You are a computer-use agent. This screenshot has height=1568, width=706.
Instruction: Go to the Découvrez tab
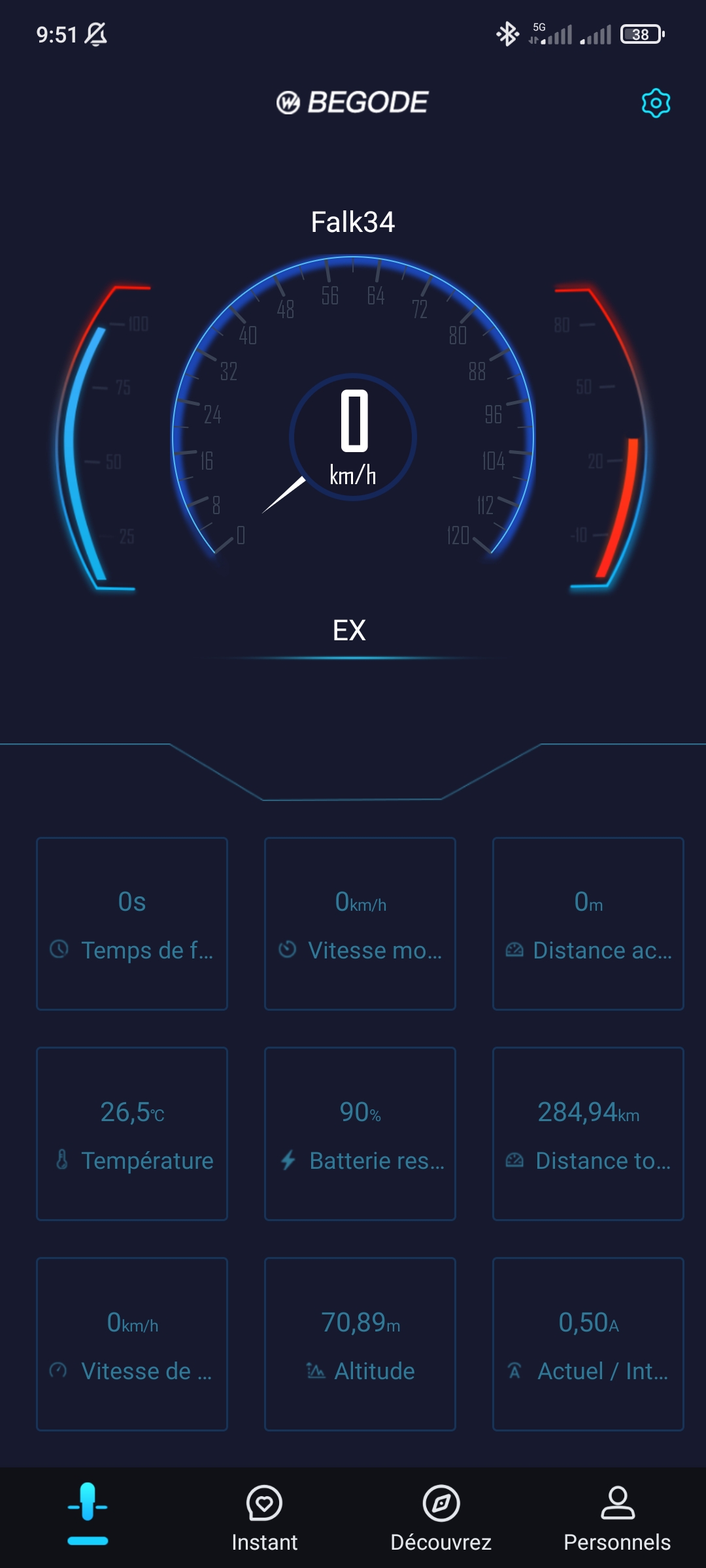pyautogui.click(x=441, y=1518)
